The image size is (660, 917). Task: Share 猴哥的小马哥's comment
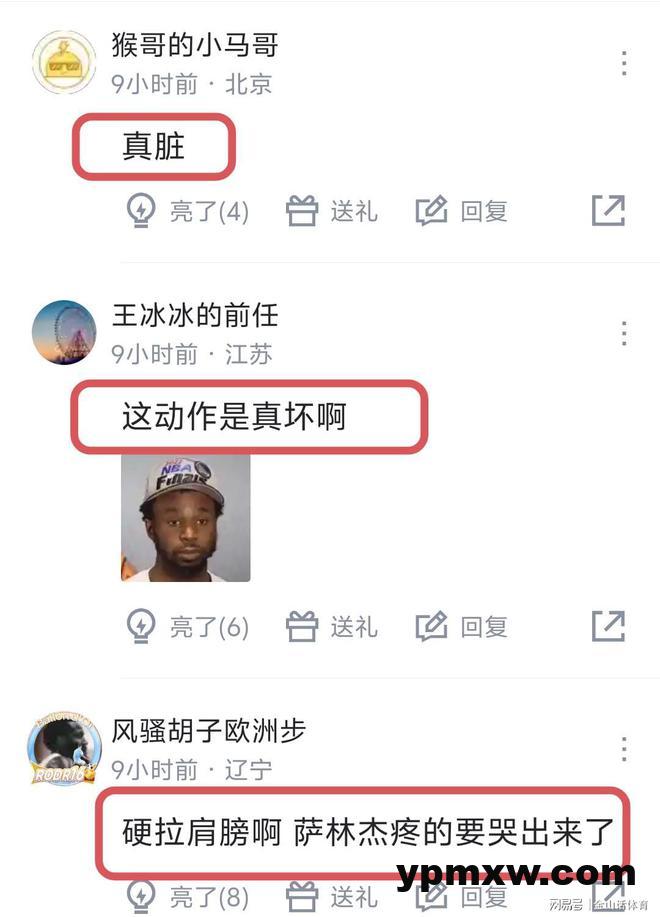608,211
